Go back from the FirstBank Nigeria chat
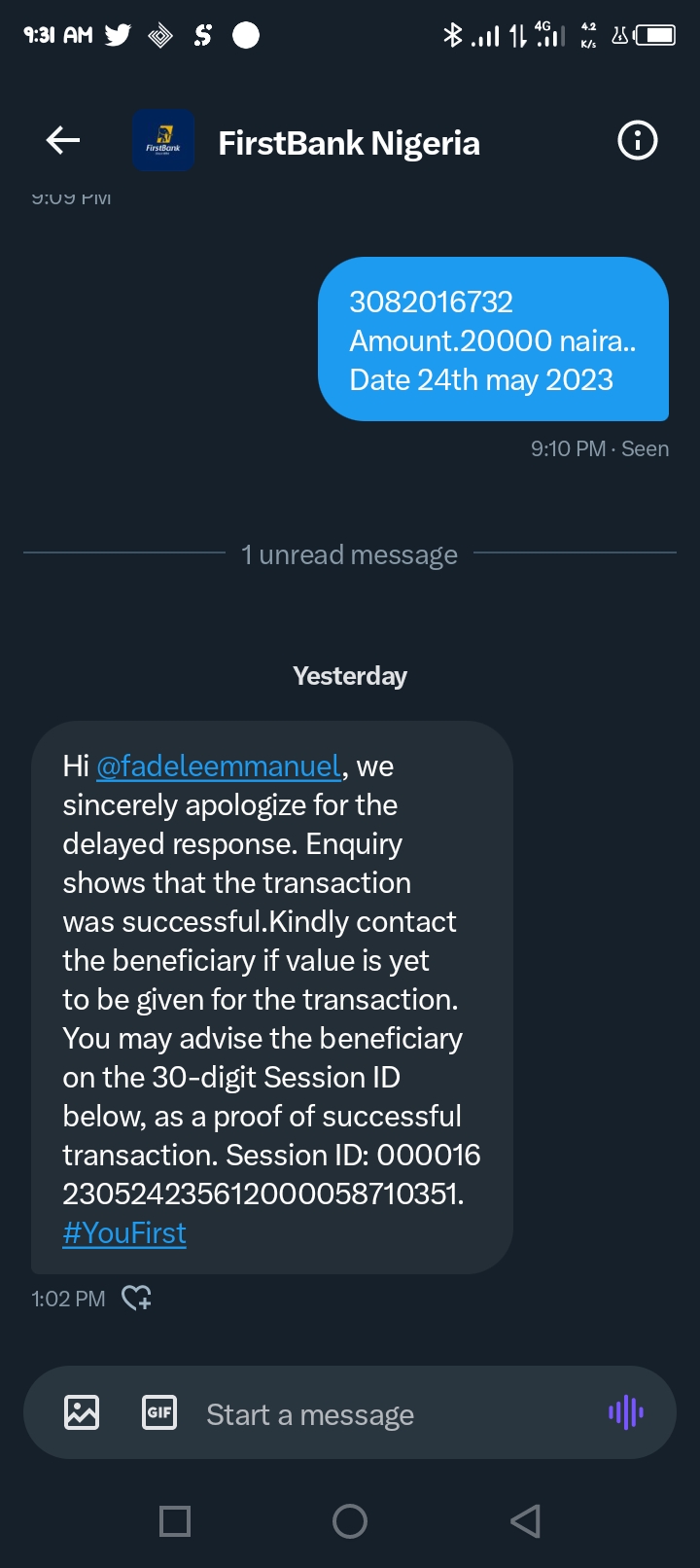700x1568 pixels. point(63,141)
